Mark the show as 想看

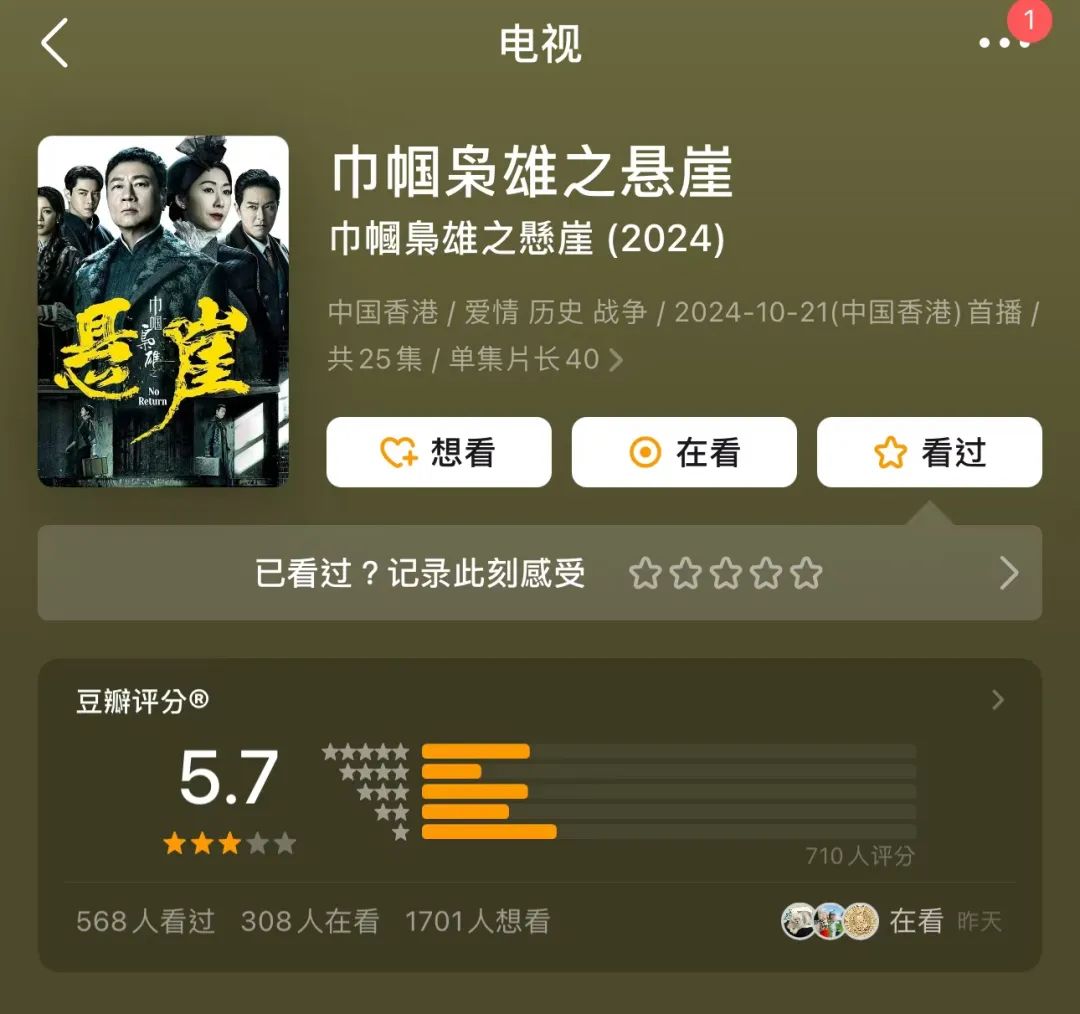[438, 453]
